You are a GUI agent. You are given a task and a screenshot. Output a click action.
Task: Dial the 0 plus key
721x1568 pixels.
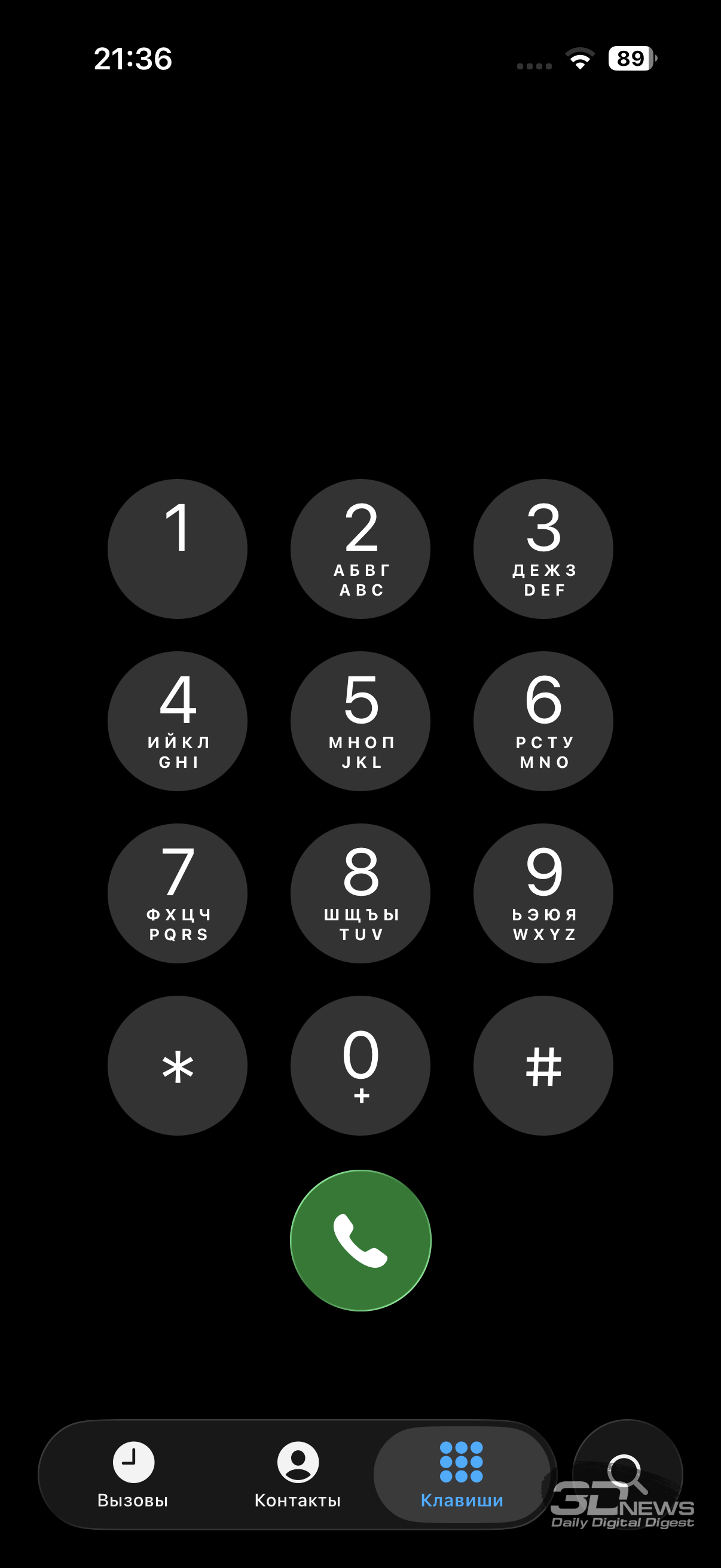(x=360, y=1065)
